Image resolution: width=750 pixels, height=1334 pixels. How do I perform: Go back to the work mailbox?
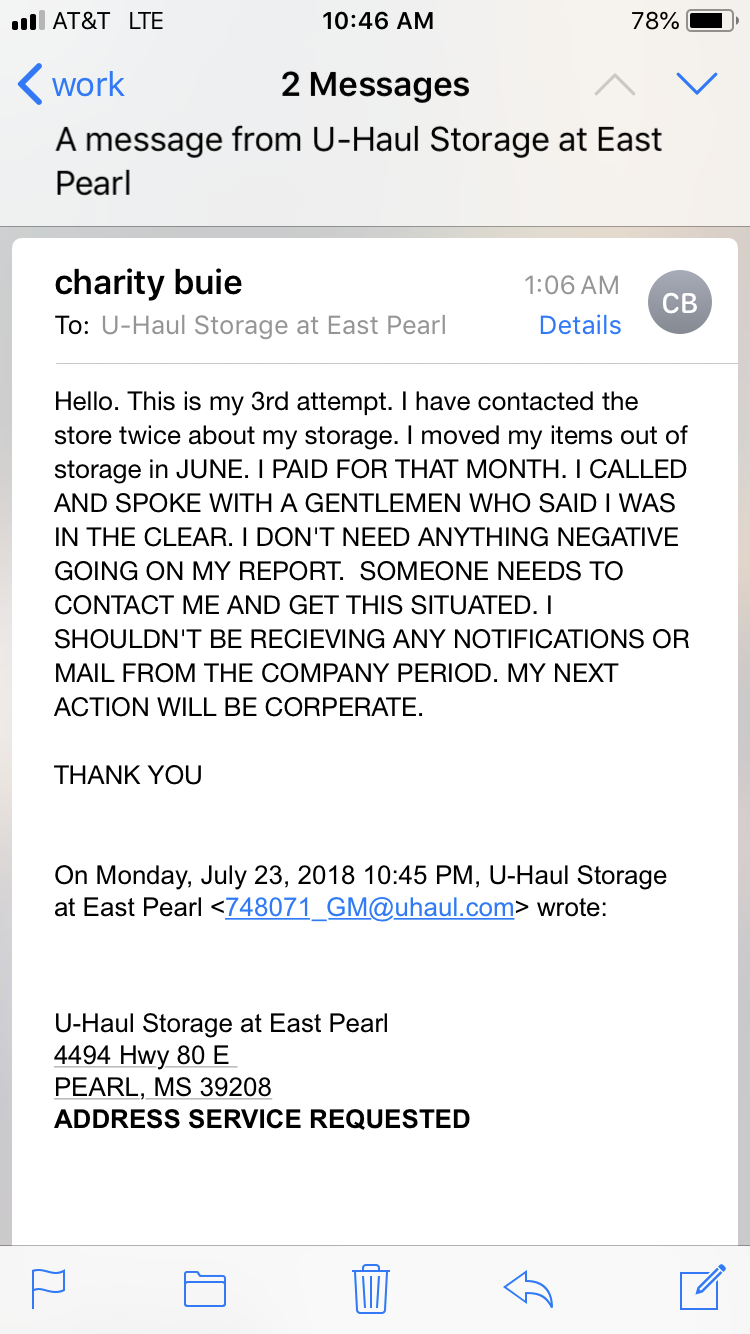click(x=68, y=85)
